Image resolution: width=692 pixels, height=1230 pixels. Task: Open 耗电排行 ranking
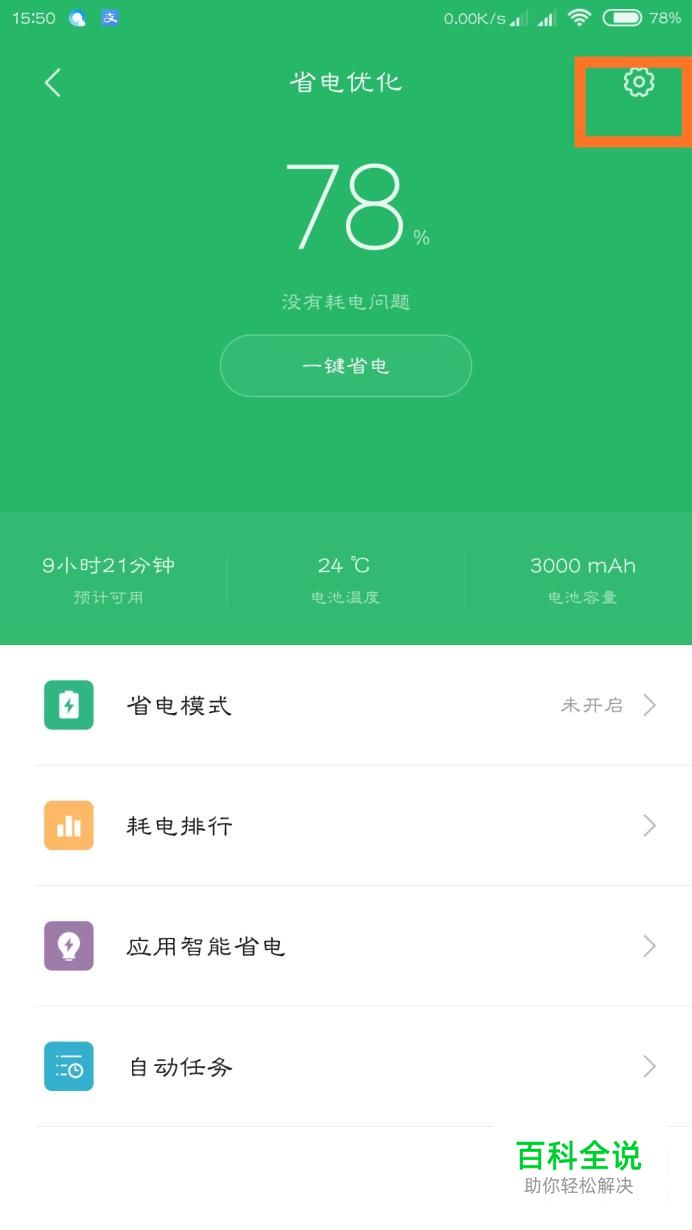346,826
